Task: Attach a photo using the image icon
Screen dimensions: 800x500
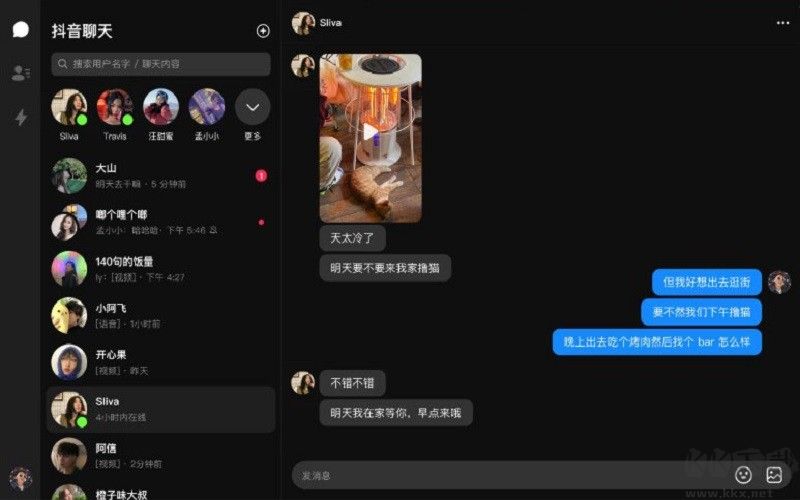Action: tap(774, 475)
